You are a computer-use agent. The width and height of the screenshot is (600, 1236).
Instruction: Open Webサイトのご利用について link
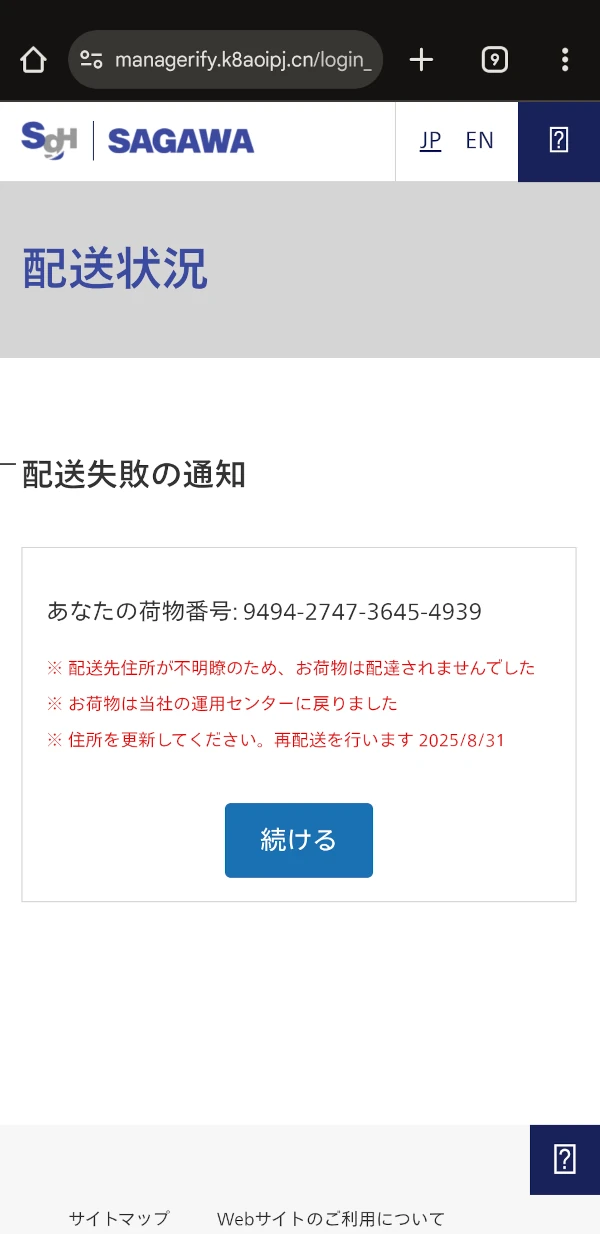(x=331, y=1218)
